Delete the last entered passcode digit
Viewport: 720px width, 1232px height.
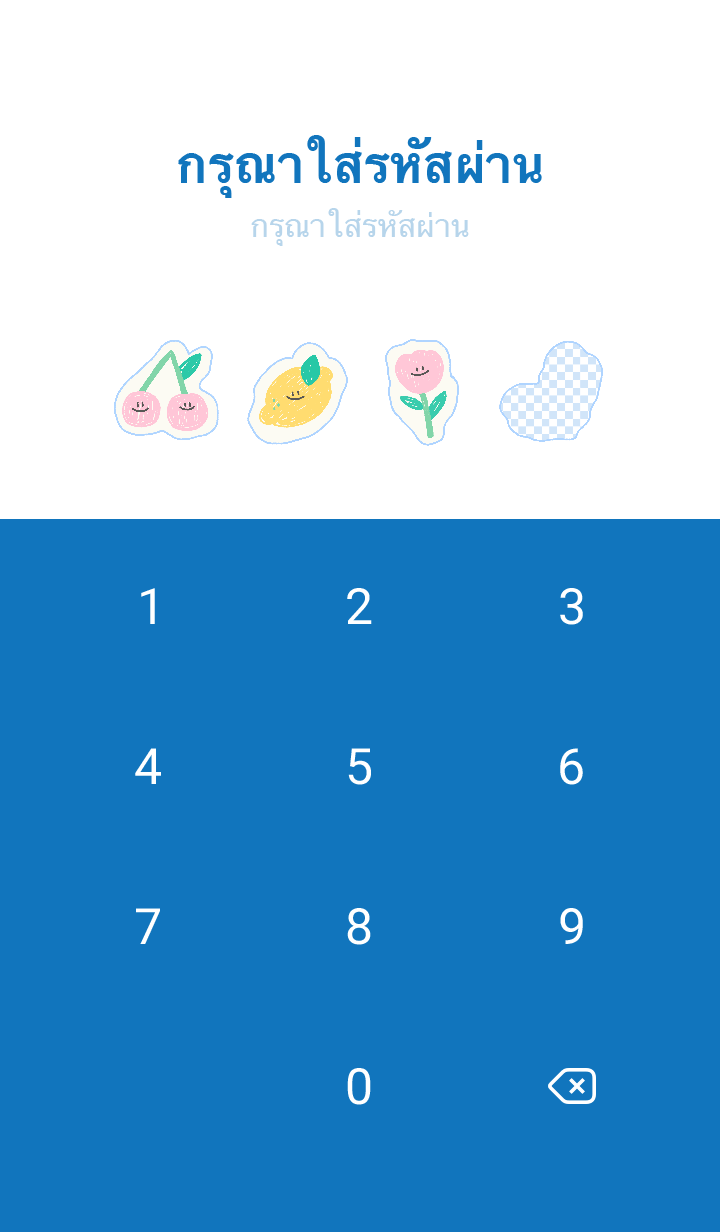(572, 1086)
